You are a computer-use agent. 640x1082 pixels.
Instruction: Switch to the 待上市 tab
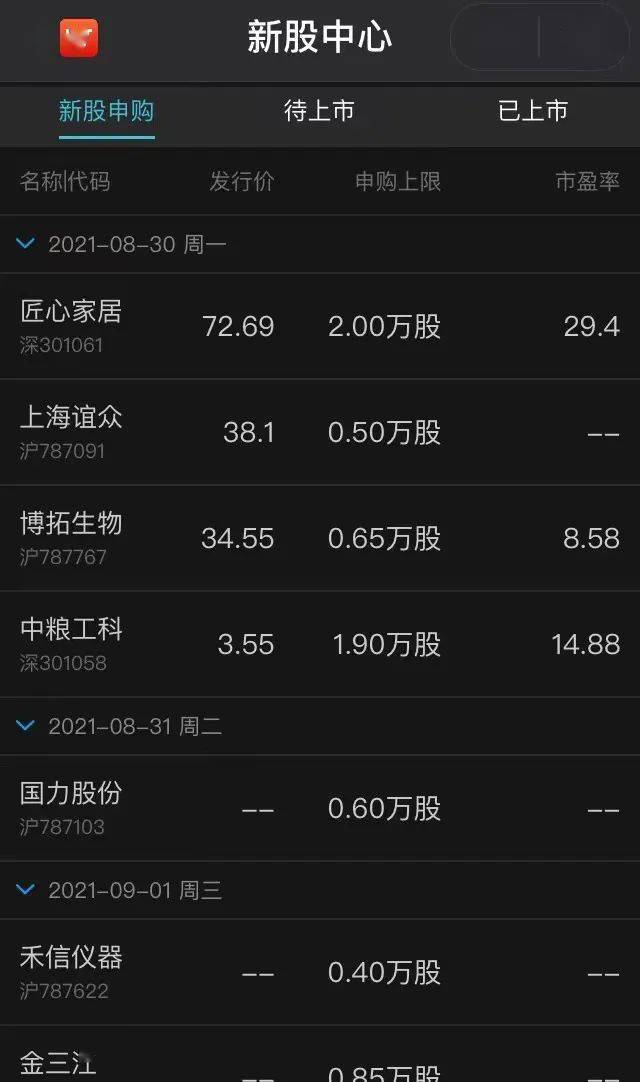tap(320, 110)
